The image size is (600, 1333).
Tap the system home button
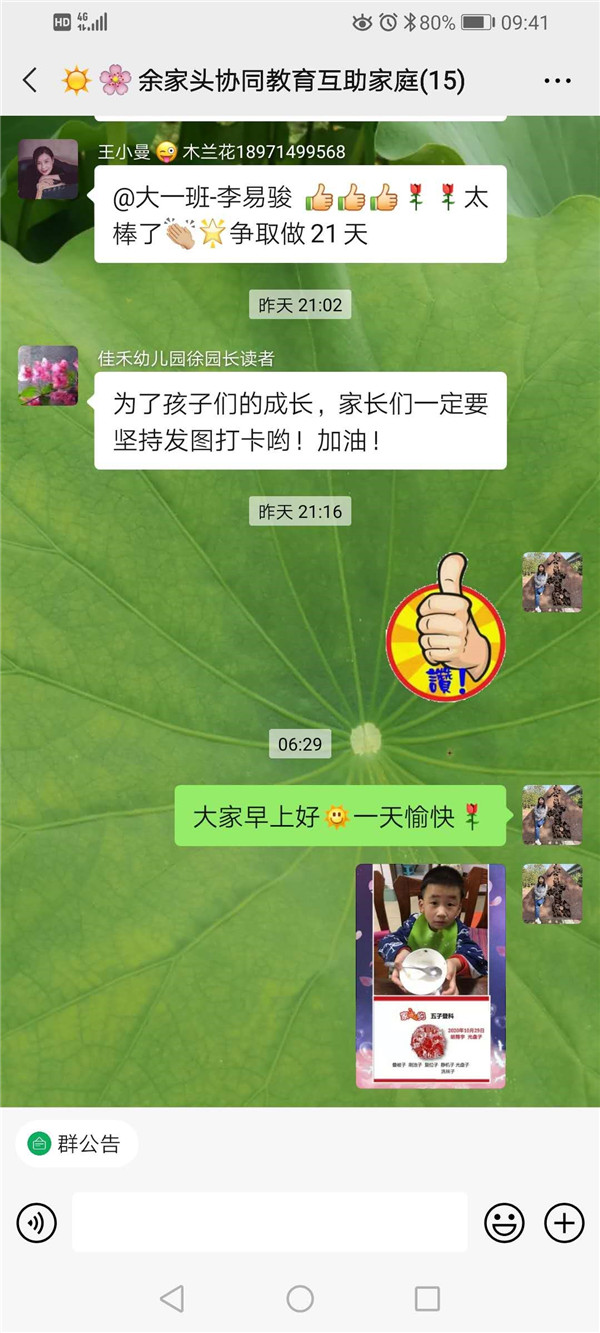click(300, 1298)
